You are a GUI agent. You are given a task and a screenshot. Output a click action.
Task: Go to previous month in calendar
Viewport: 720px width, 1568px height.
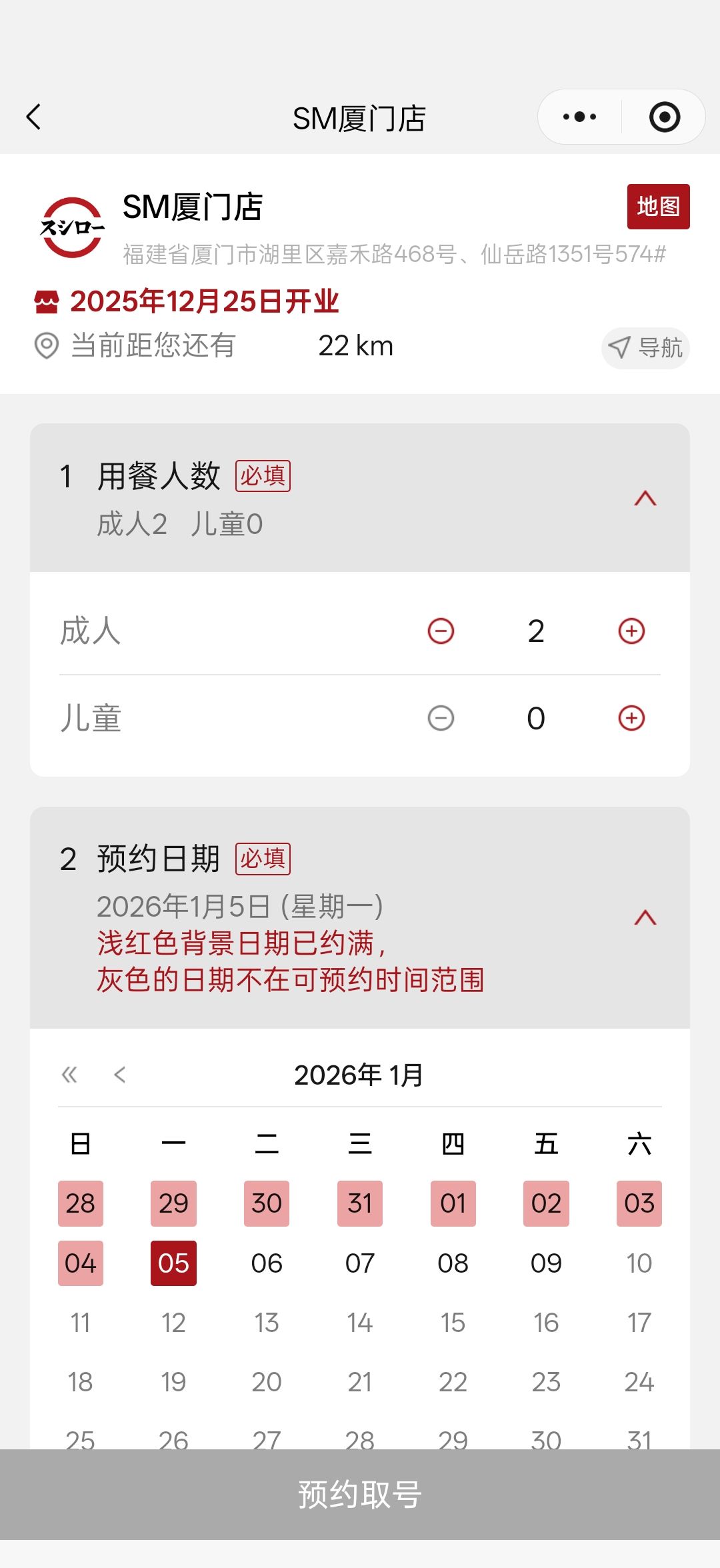coord(120,1075)
